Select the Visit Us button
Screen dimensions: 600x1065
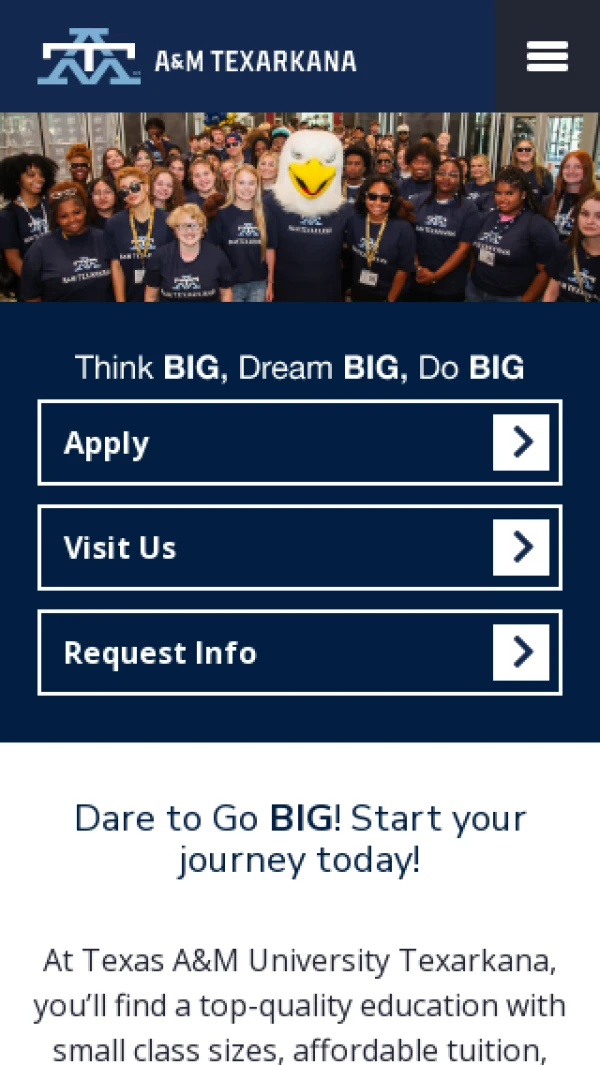click(x=300, y=547)
